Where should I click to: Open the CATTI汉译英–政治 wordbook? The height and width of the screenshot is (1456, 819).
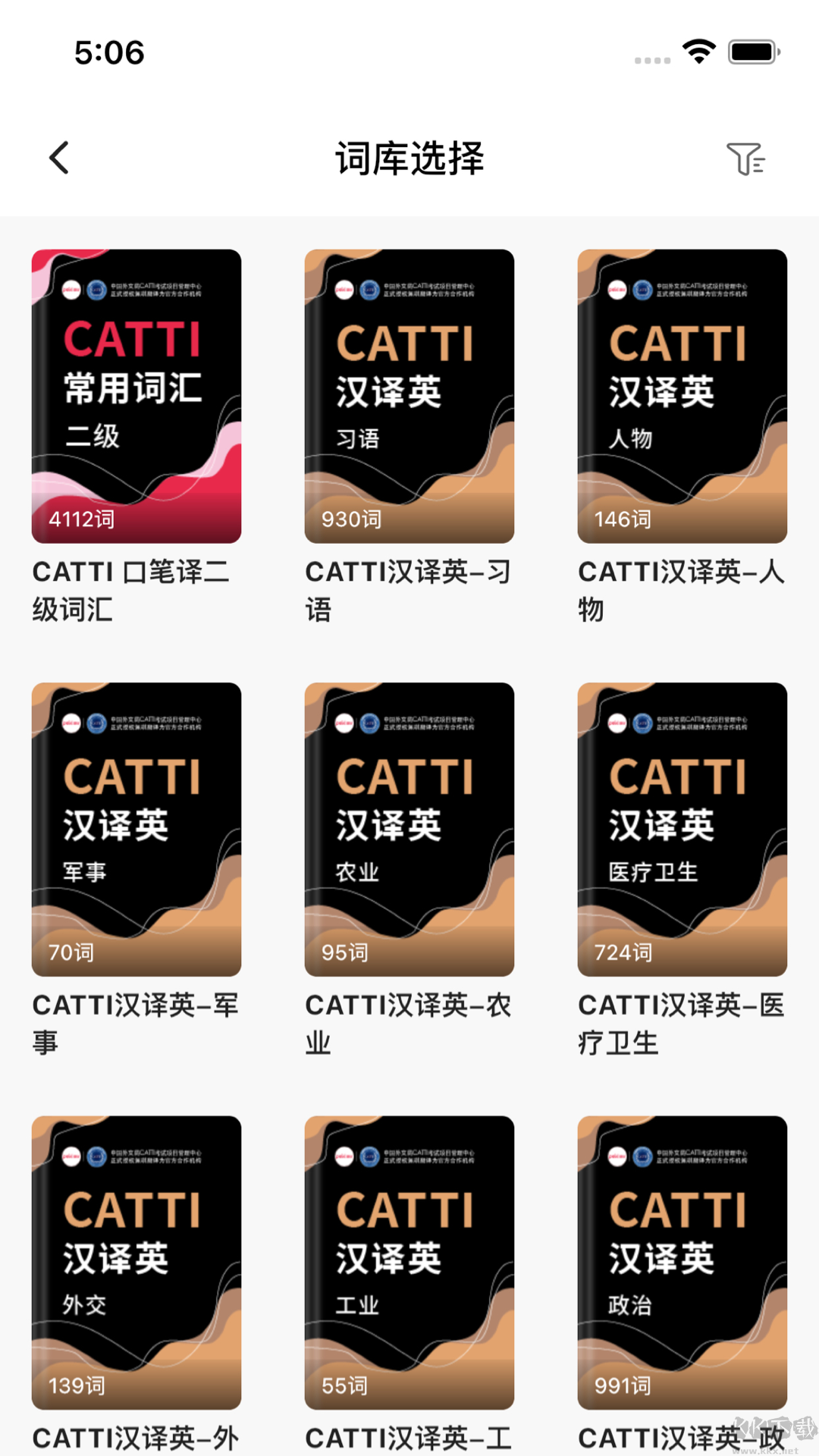(x=682, y=1262)
